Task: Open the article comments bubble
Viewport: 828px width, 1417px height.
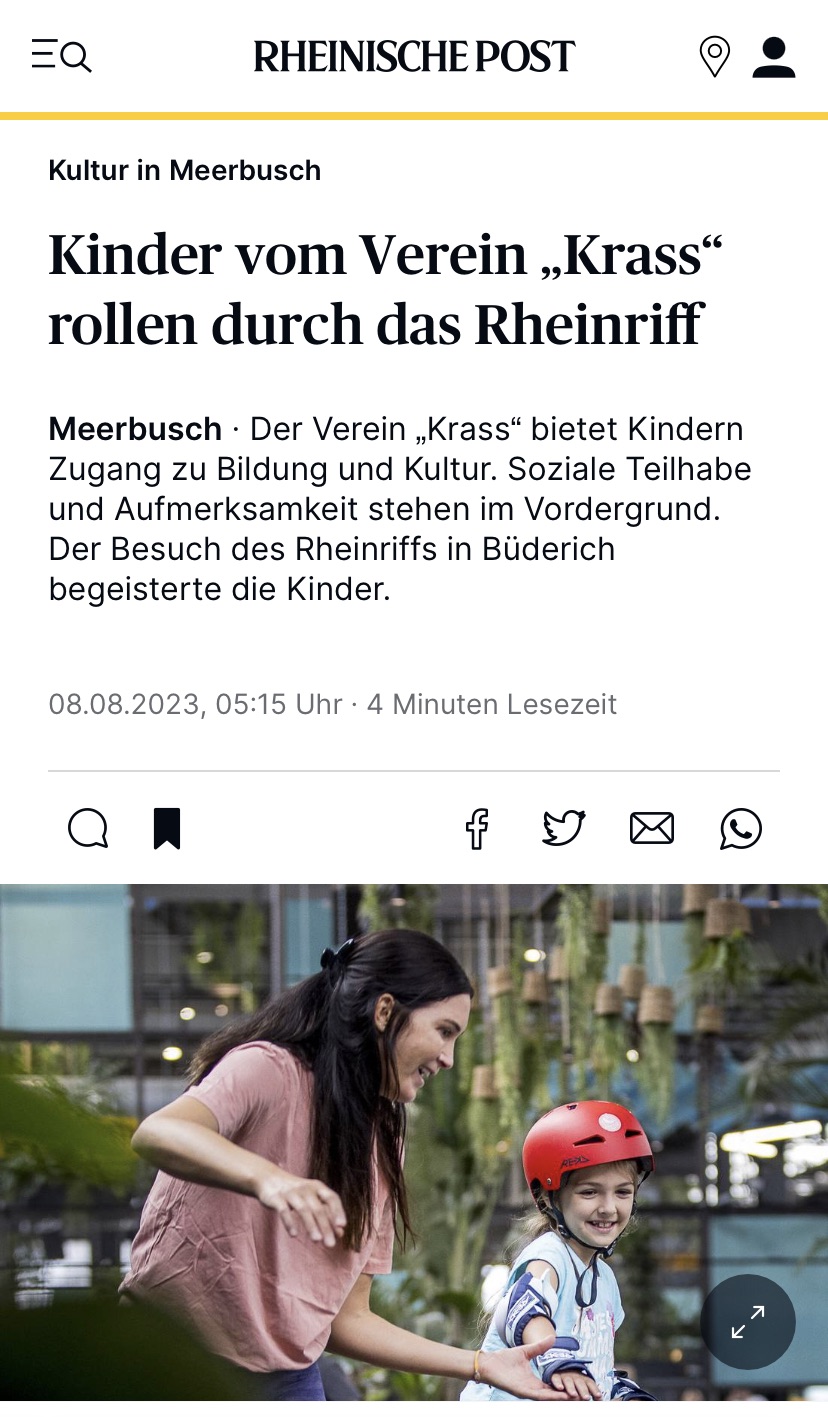Action: point(88,829)
